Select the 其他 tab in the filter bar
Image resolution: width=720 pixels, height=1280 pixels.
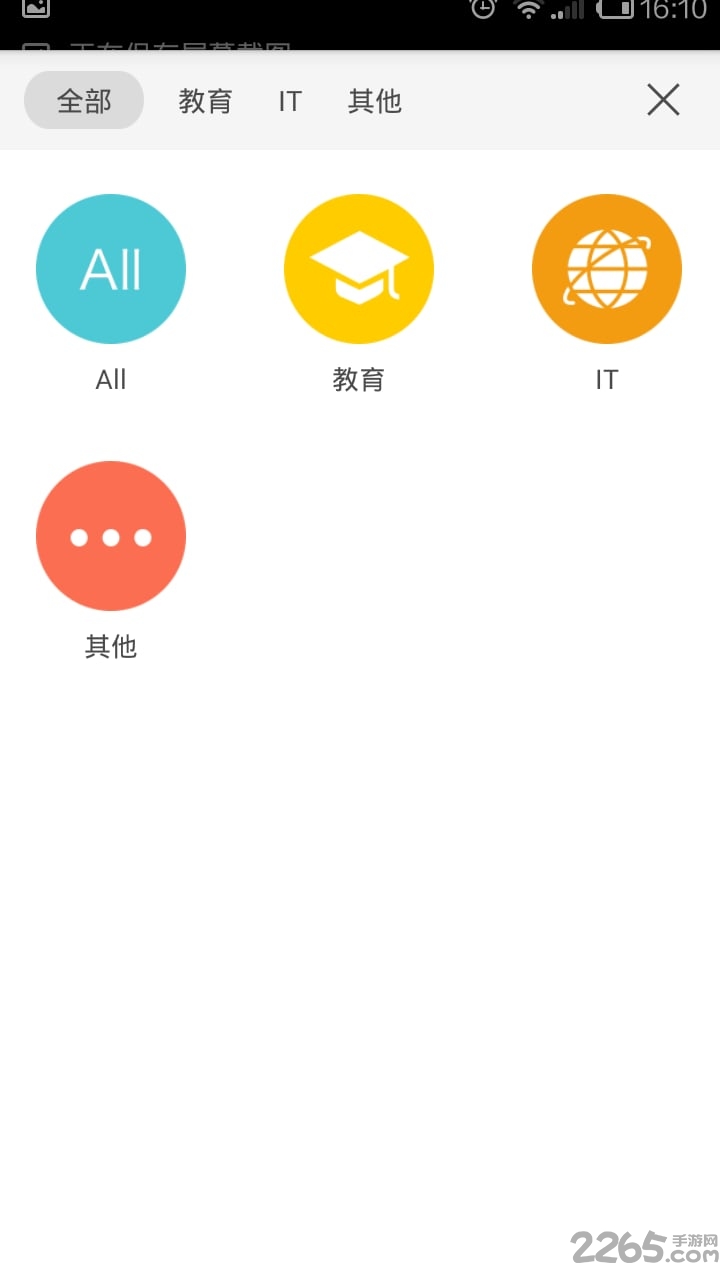[x=374, y=100]
